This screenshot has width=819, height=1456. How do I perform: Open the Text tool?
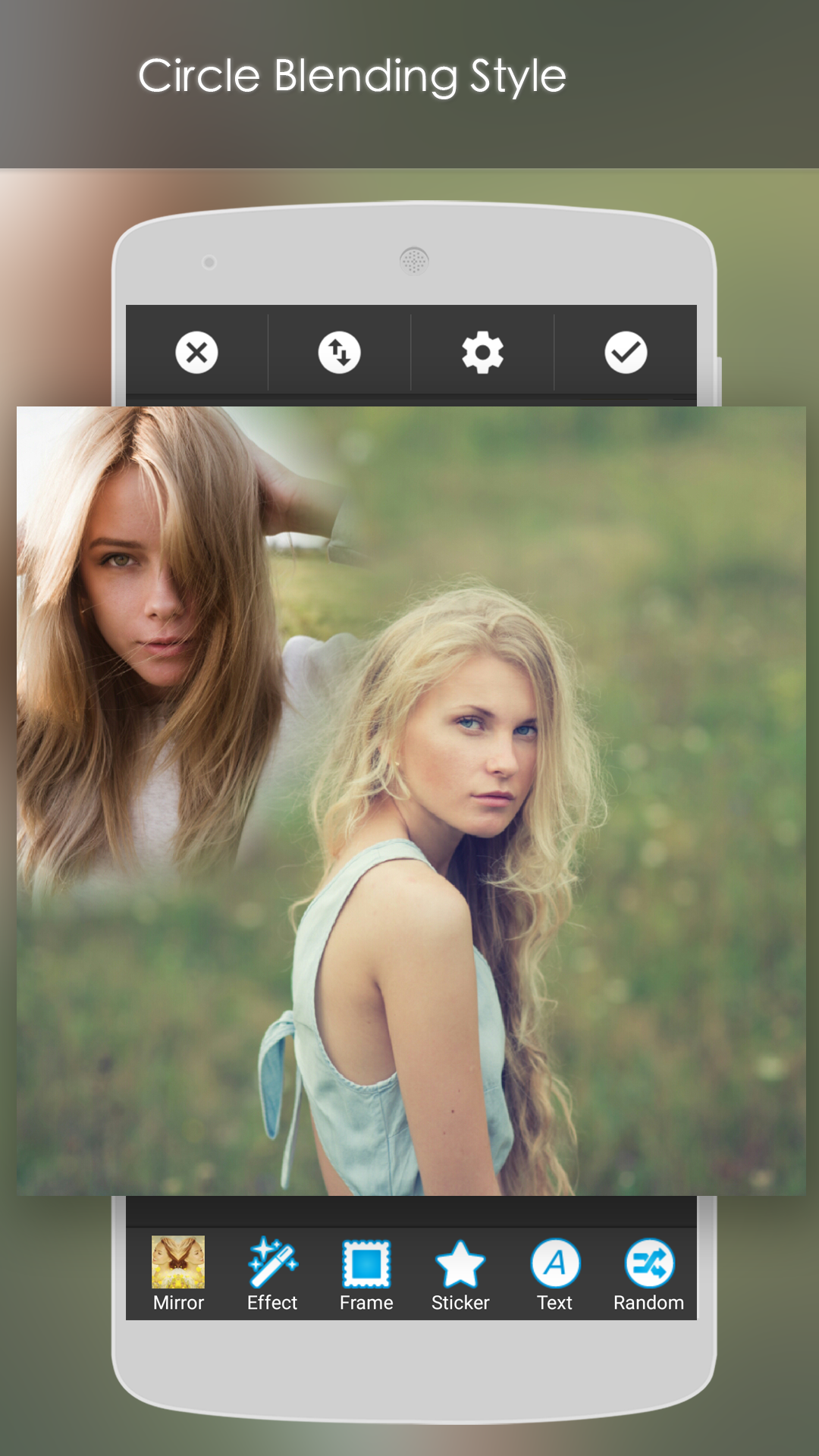click(x=554, y=1259)
